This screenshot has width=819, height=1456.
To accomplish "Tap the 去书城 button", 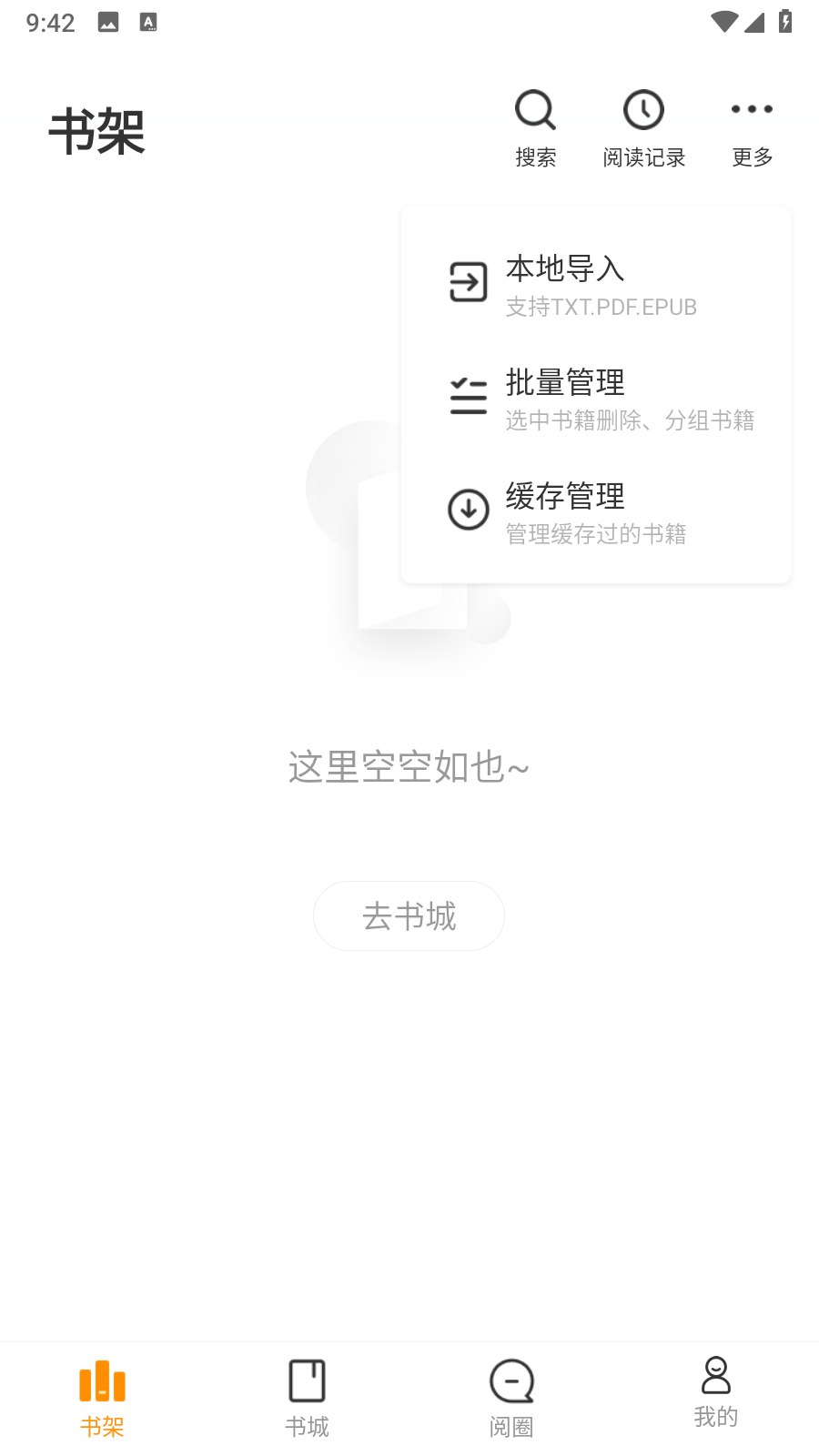I will tap(409, 915).
